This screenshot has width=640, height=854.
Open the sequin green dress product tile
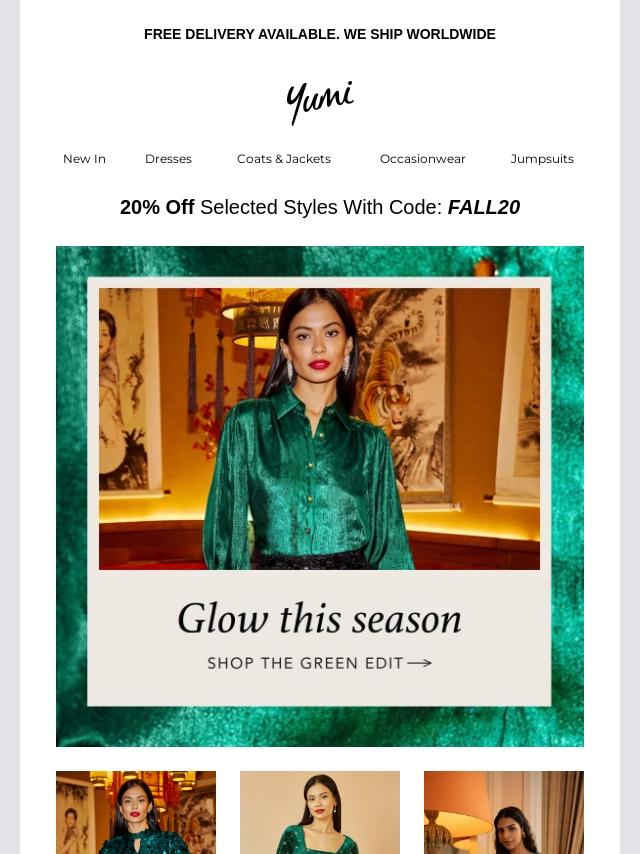(x=136, y=812)
